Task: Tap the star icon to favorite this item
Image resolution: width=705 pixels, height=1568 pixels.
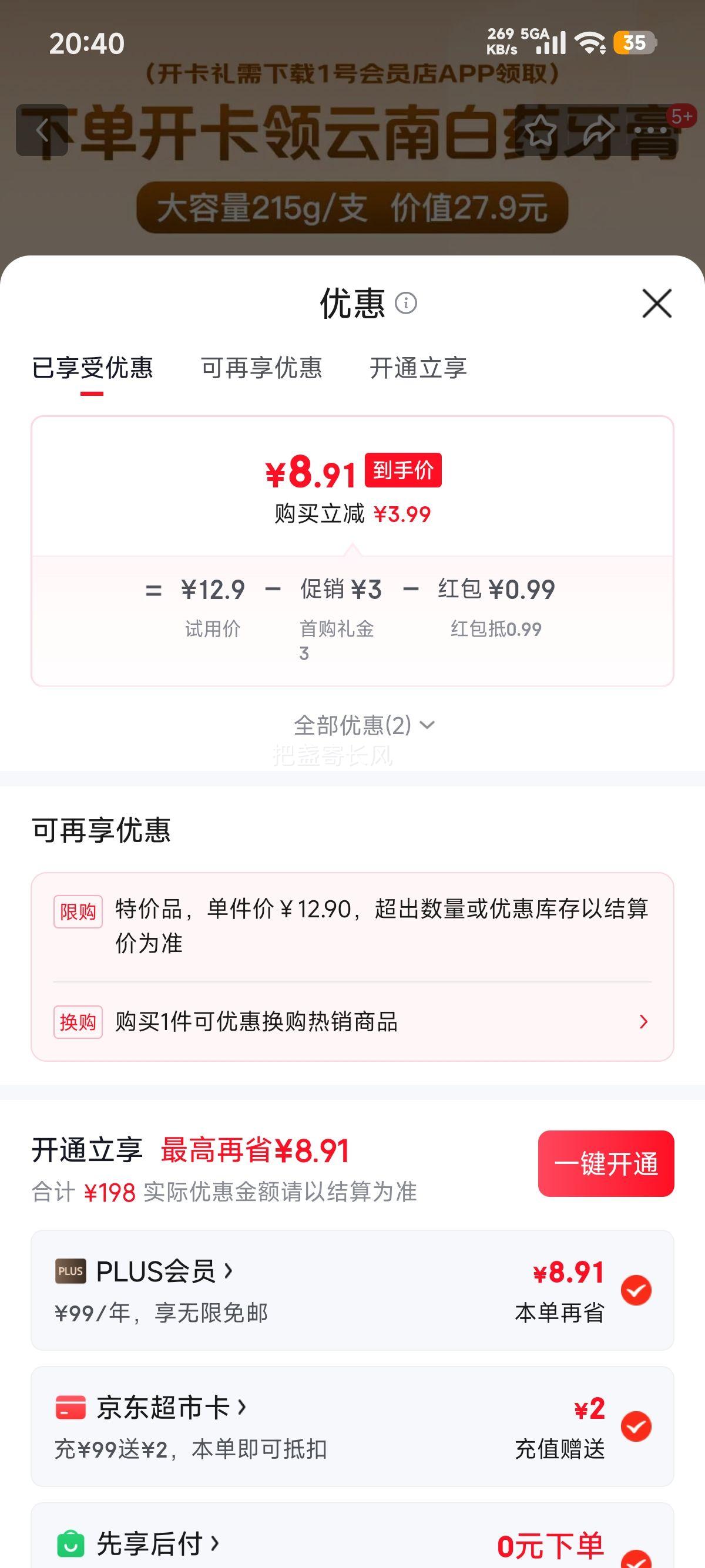Action: point(540,129)
